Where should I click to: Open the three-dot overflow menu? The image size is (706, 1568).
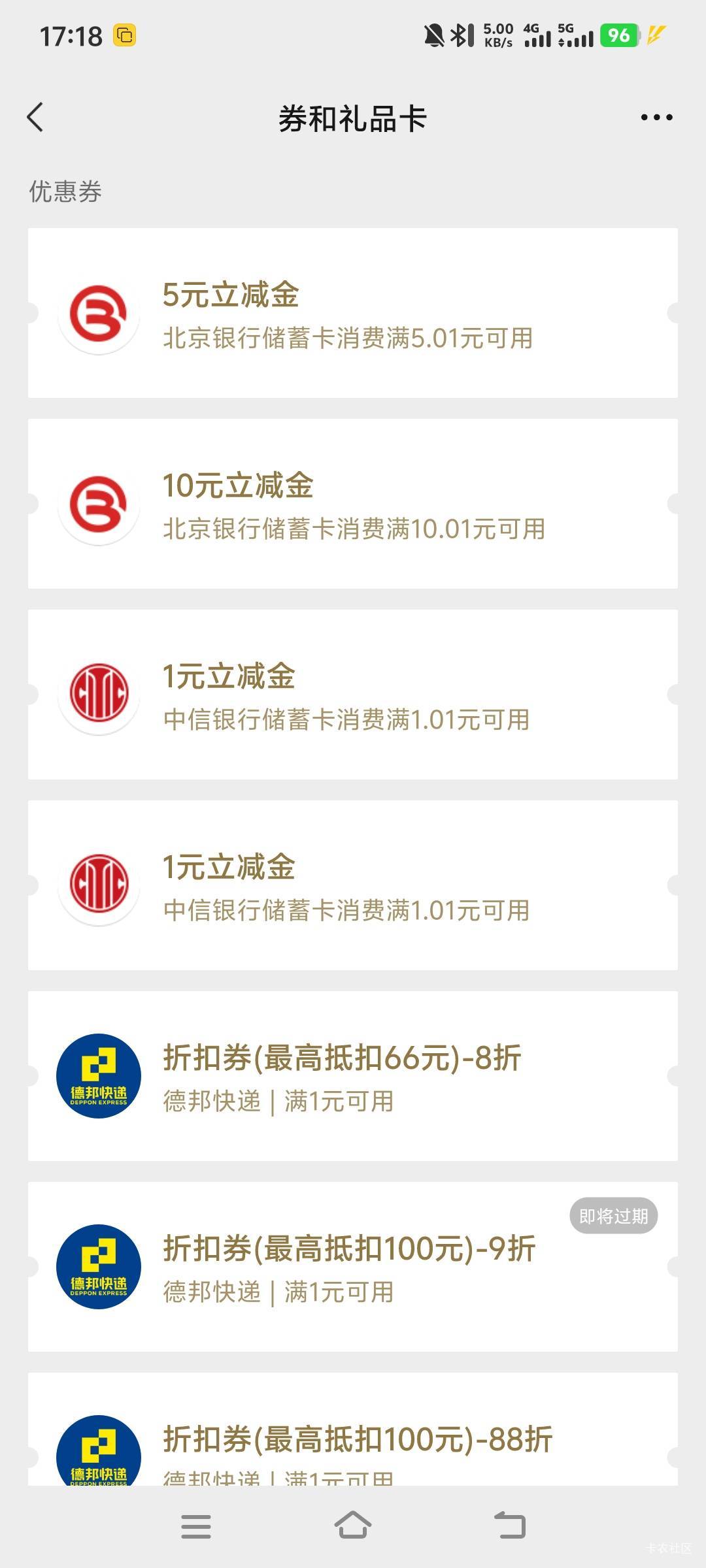pos(656,118)
